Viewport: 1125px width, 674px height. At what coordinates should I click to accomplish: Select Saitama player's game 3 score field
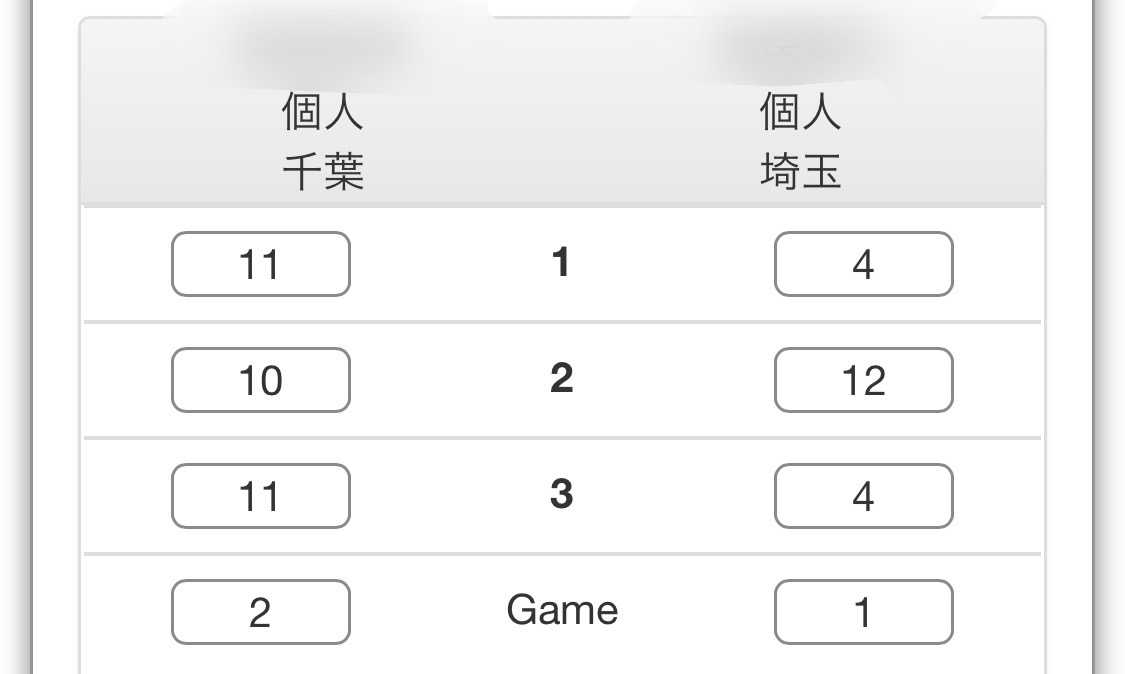pos(863,496)
